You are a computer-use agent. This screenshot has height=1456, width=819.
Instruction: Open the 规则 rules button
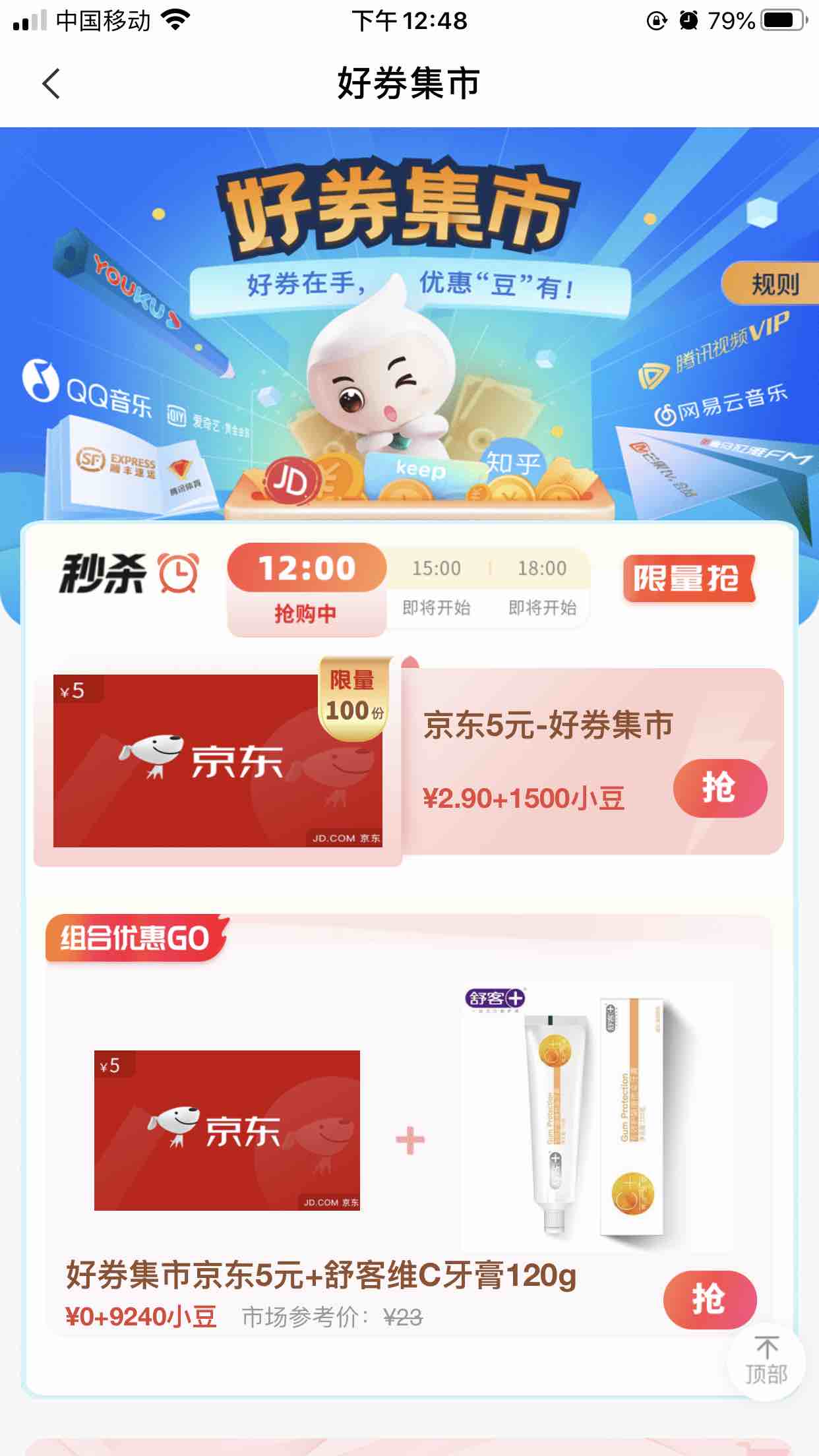[x=773, y=285]
